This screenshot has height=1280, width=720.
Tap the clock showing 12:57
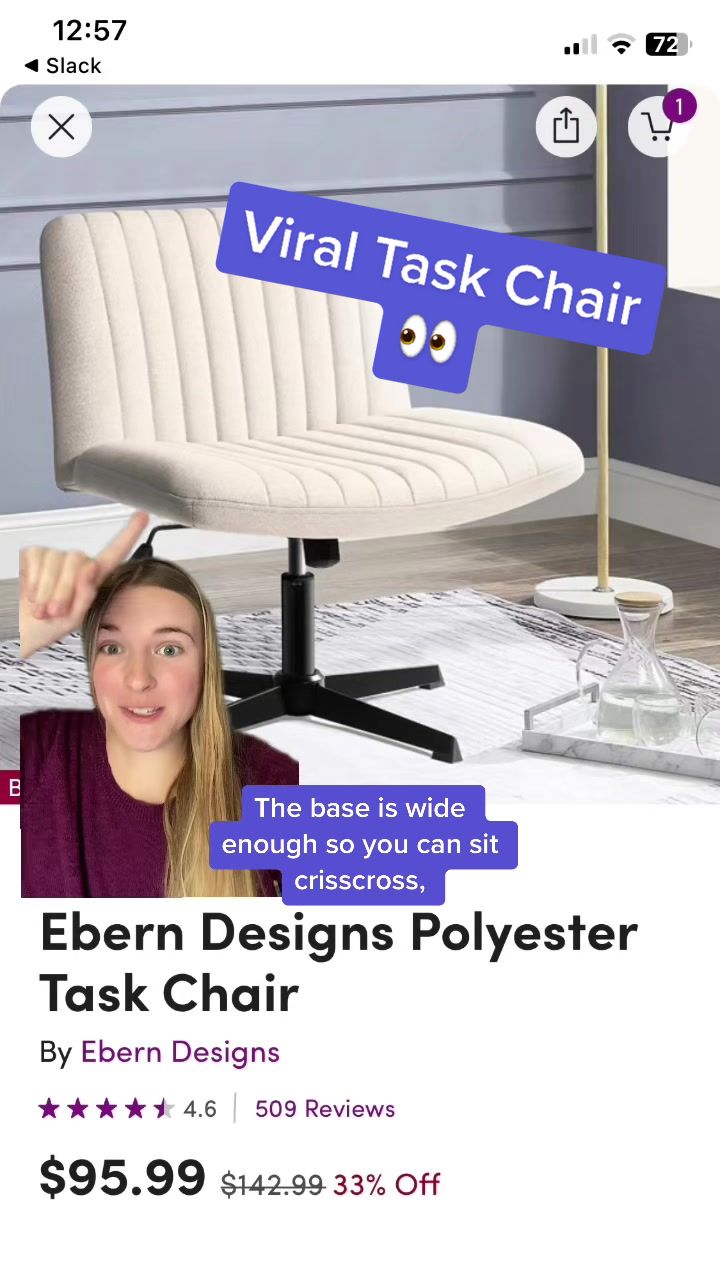[89, 31]
